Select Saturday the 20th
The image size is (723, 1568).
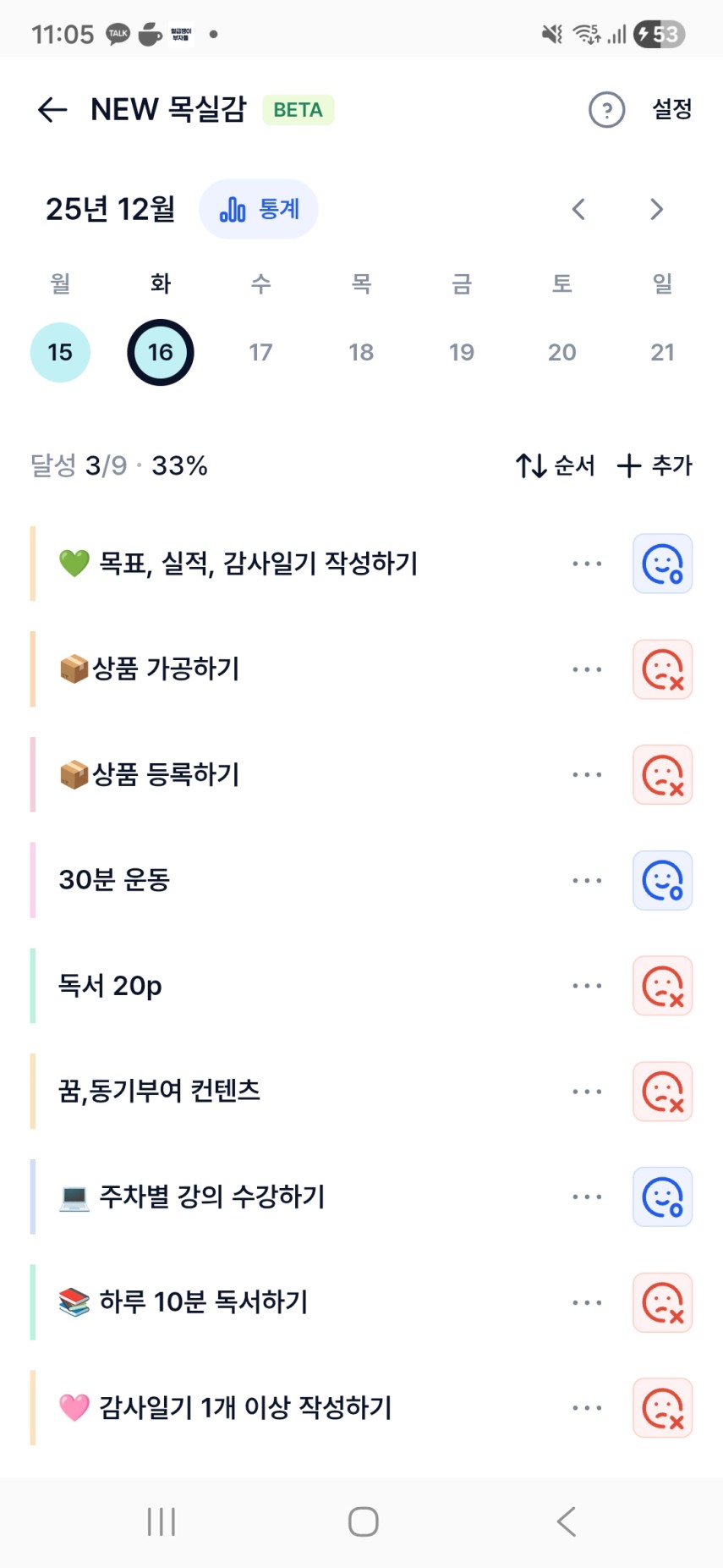click(561, 352)
